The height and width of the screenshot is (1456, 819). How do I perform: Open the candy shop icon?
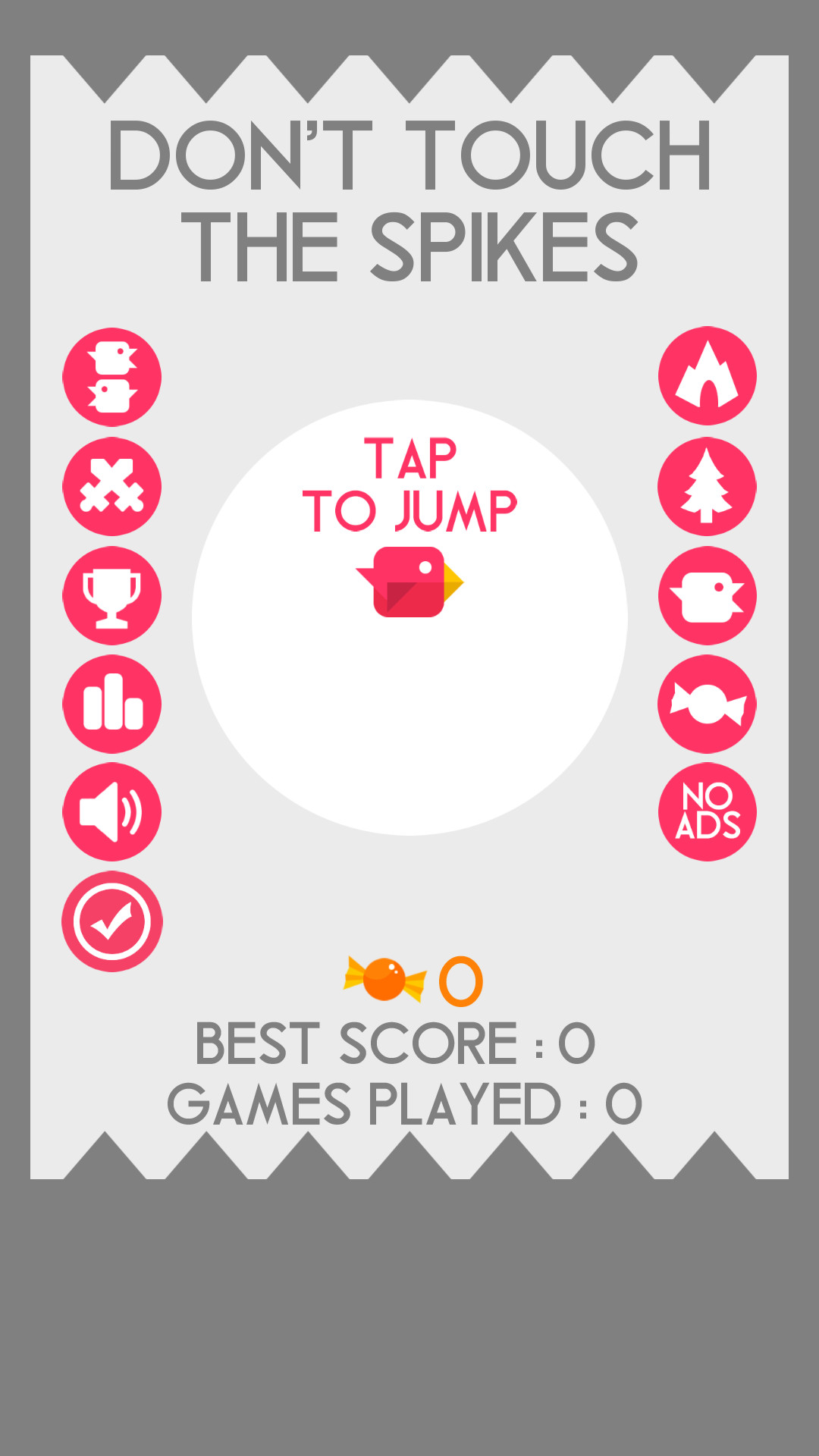[x=708, y=704]
